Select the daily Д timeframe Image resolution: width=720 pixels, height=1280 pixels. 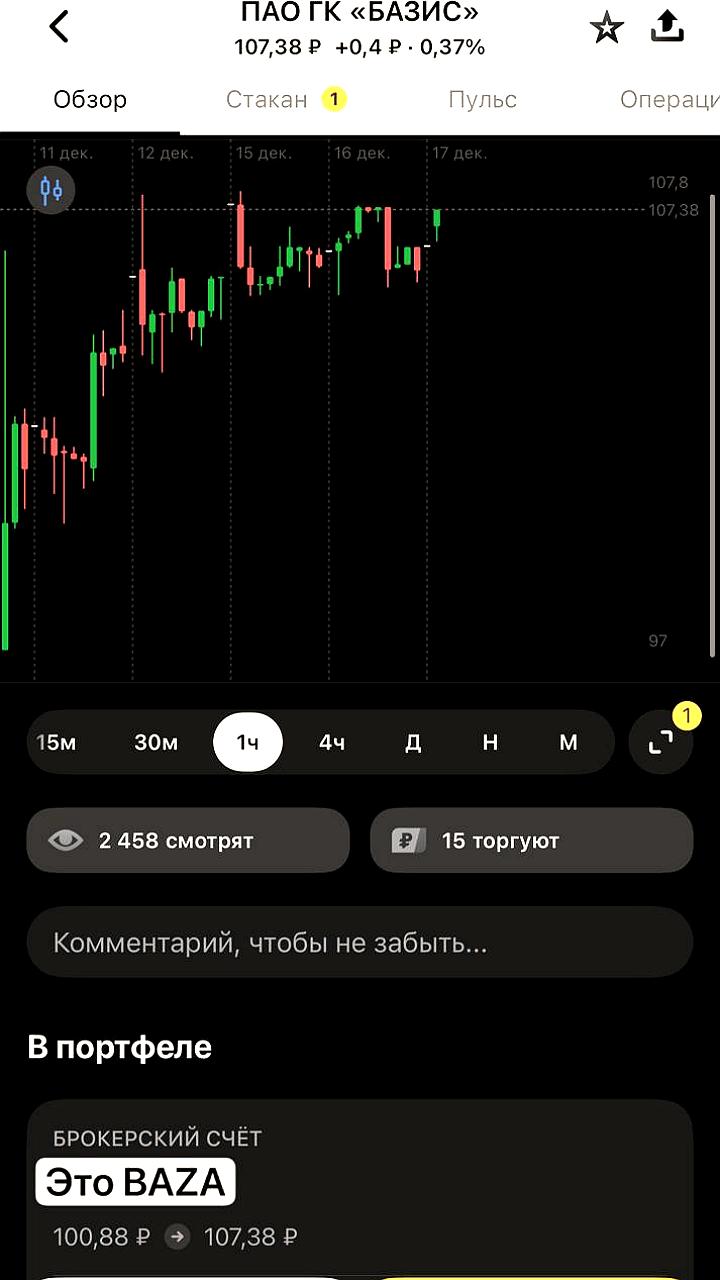(413, 742)
